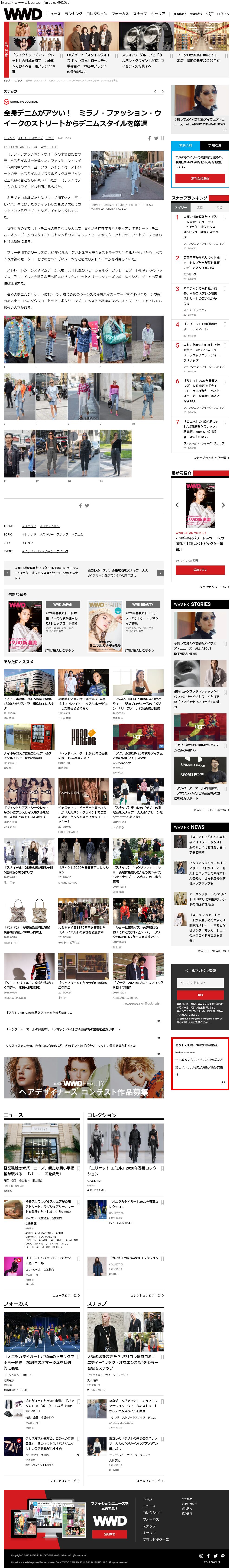Open ランキング in the top navigation
Image resolution: width=233 pixels, height=1568 pixels.
pyautogui.click(x=73, y=13)
